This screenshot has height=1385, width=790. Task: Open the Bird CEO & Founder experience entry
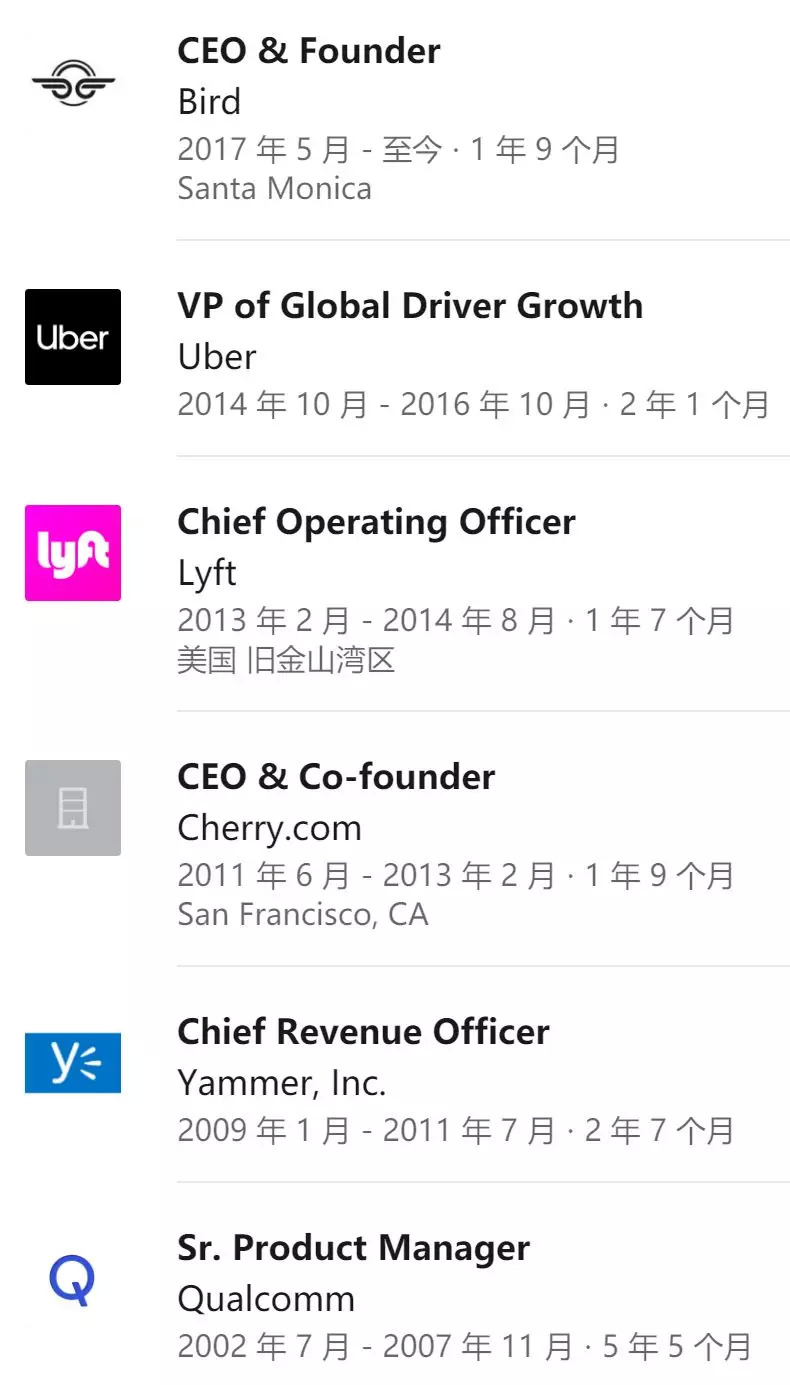[x=308, y=51]
